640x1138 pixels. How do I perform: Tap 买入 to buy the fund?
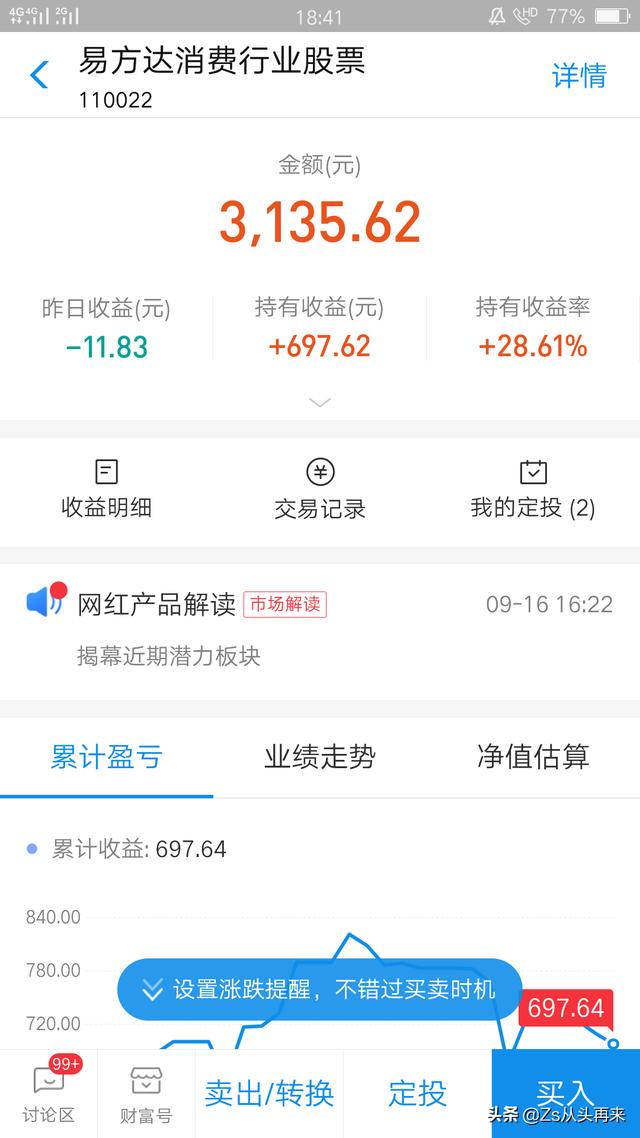[565, 1094]
